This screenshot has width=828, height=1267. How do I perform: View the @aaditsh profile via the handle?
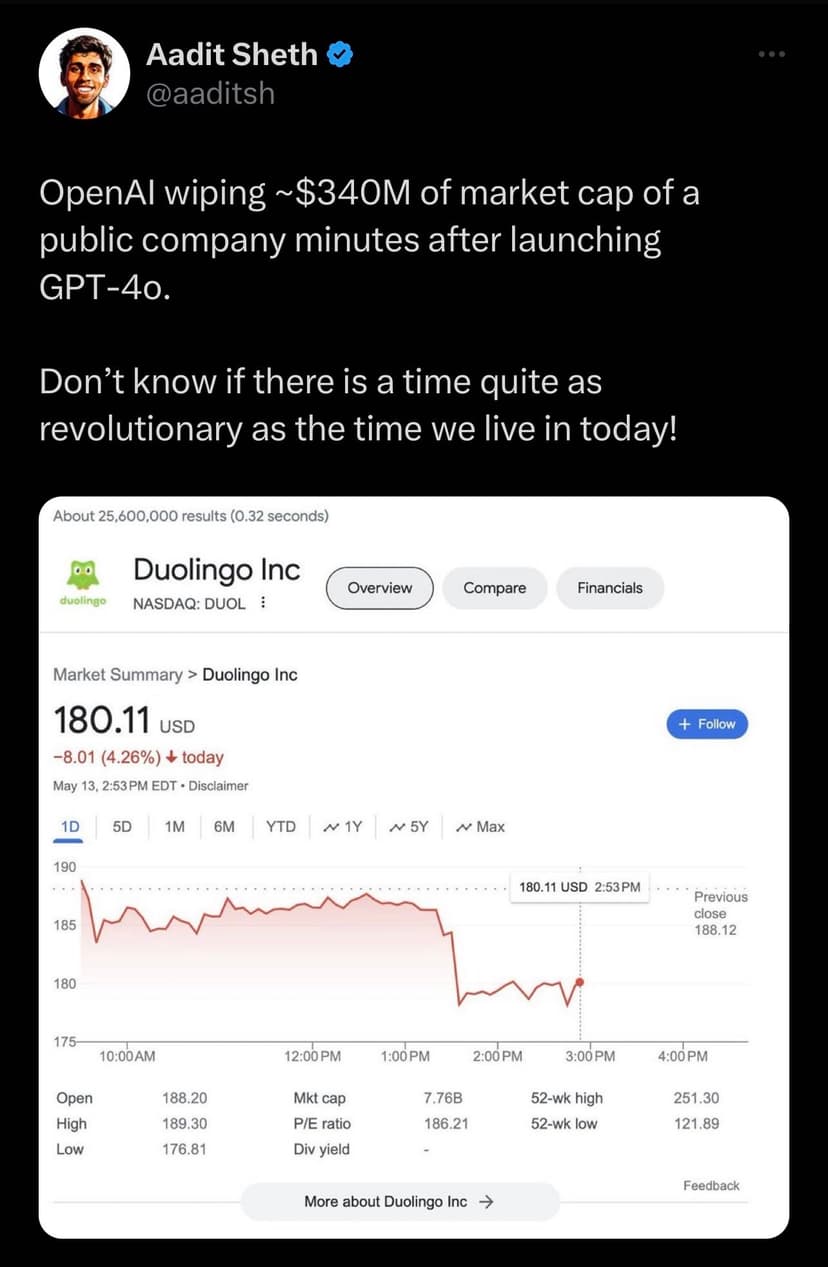click(x=210, y=93)
